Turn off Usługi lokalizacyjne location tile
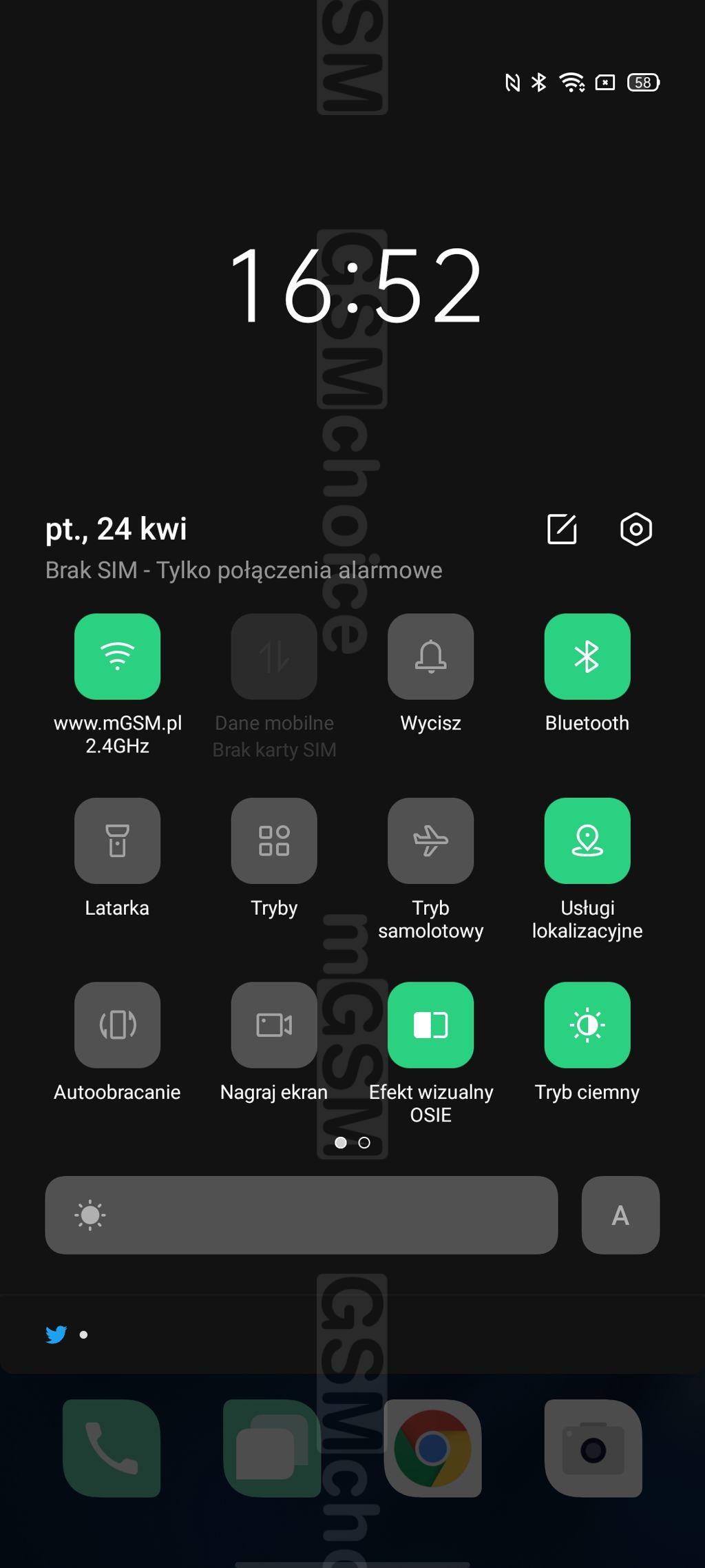This screenshot has width=705, height=1568. coord(587,840)
